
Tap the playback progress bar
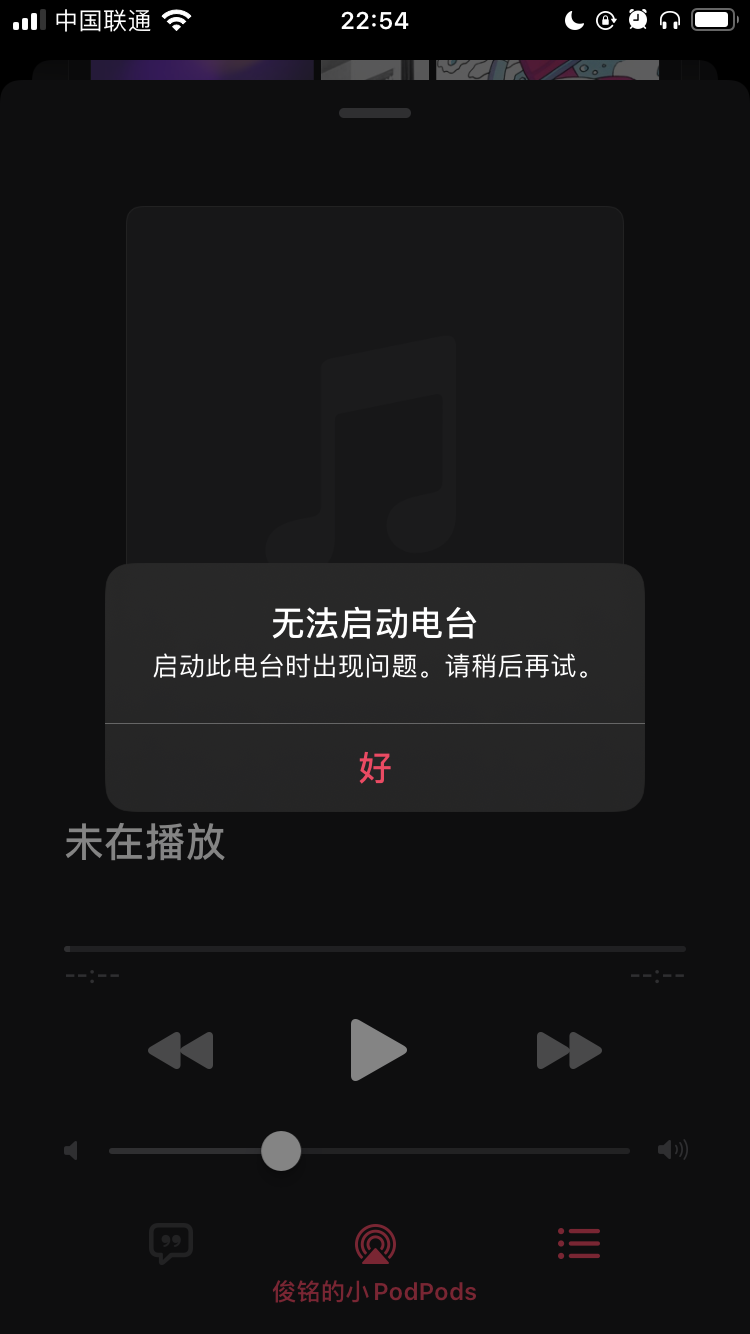tap(375, 948)
